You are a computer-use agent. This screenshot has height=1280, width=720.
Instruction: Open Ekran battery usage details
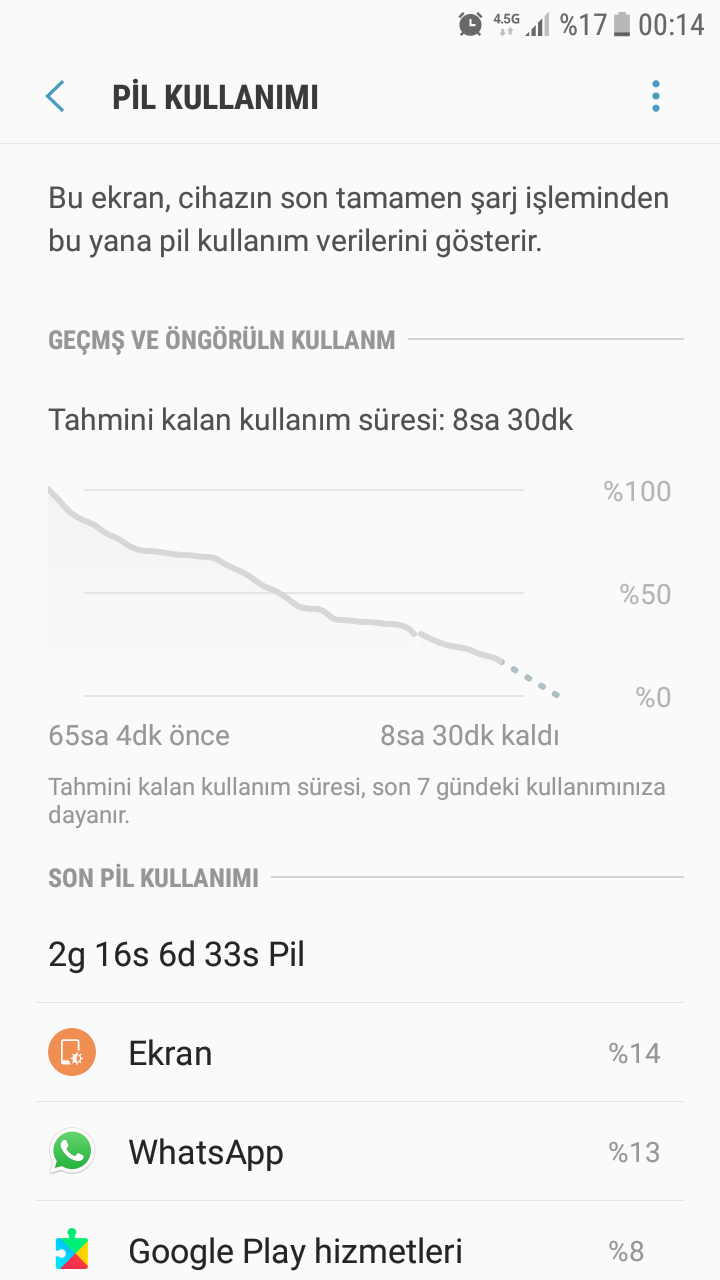click(360, 1053)
